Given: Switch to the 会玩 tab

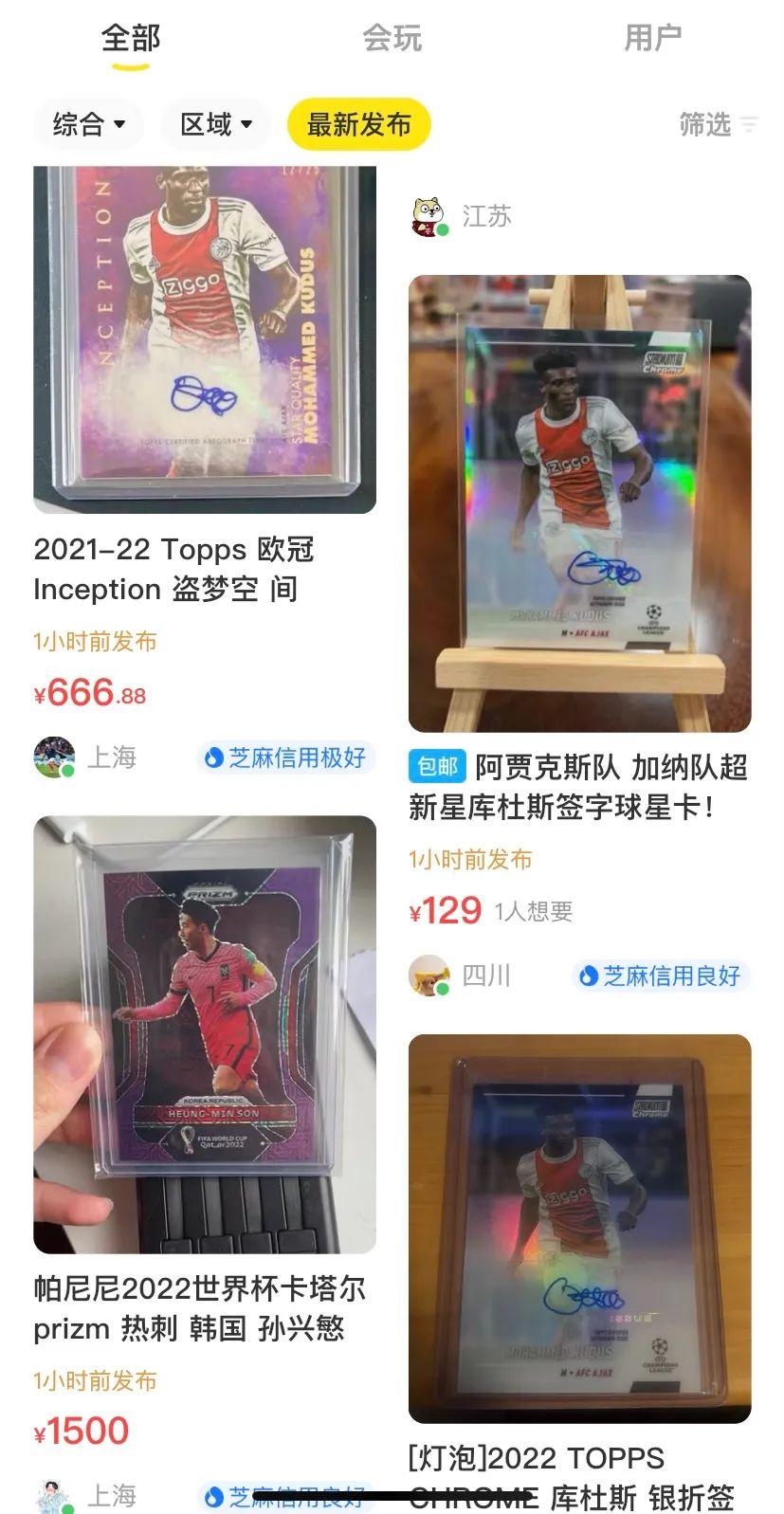Looking at the screenshot, I should click(x=392, y=39).
